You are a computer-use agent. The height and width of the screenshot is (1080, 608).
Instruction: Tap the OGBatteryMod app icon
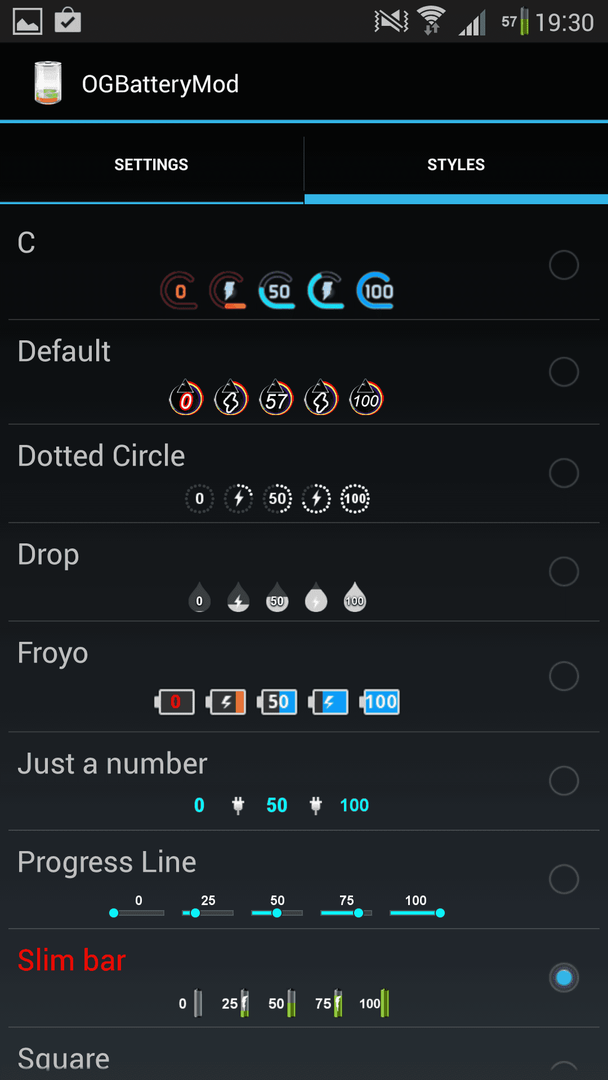(48, 83)
